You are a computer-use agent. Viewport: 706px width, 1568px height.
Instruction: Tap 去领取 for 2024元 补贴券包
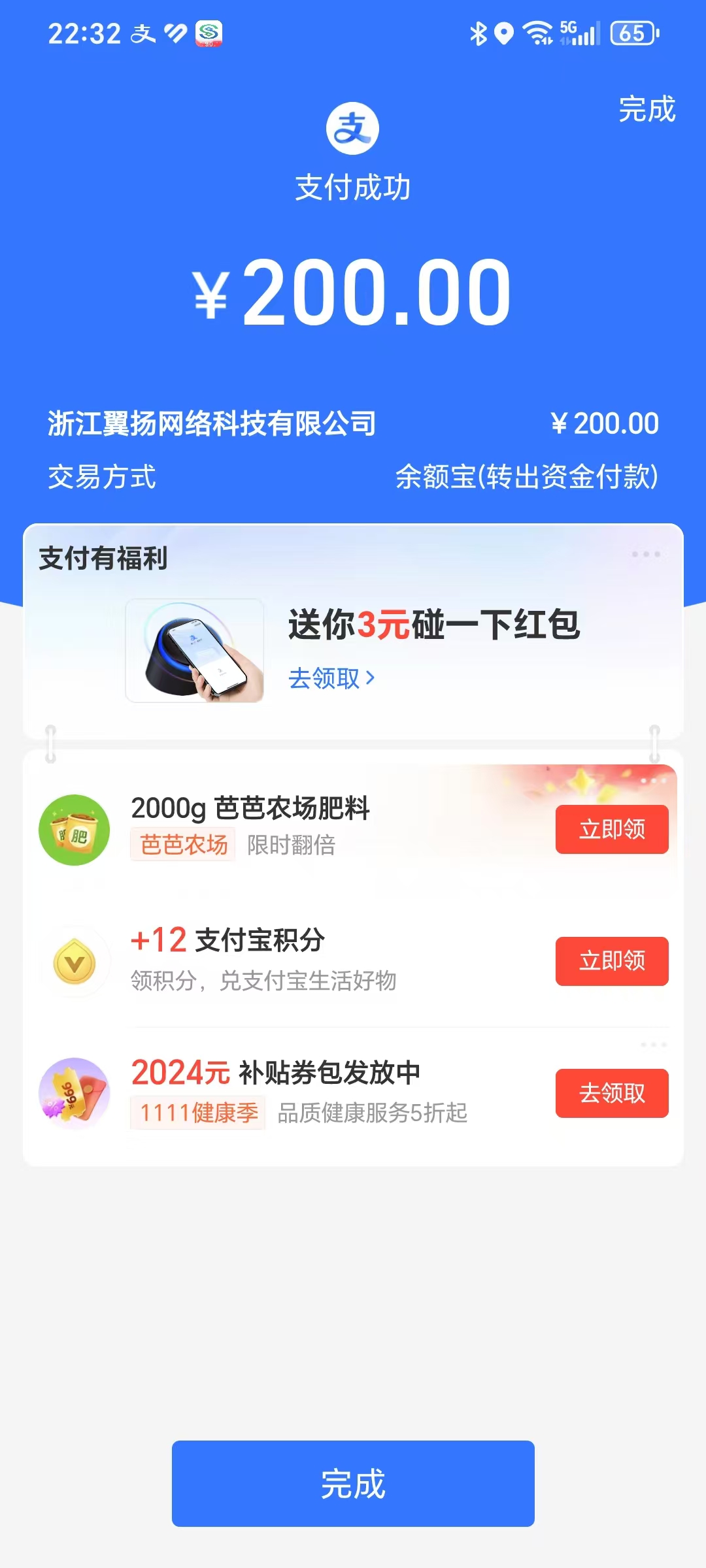612,1093
